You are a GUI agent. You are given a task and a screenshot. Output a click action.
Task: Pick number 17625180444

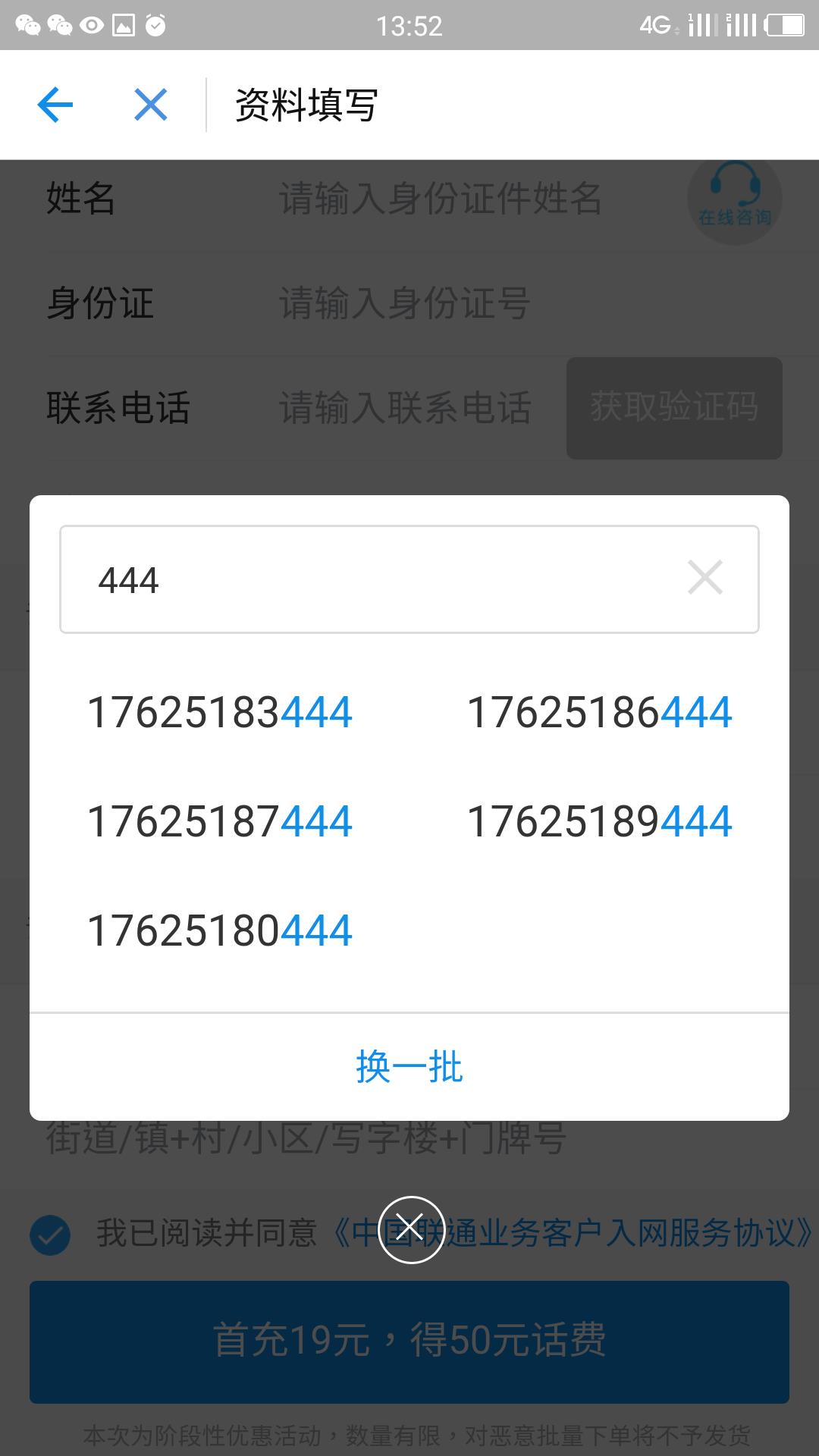tap(220, 931)
